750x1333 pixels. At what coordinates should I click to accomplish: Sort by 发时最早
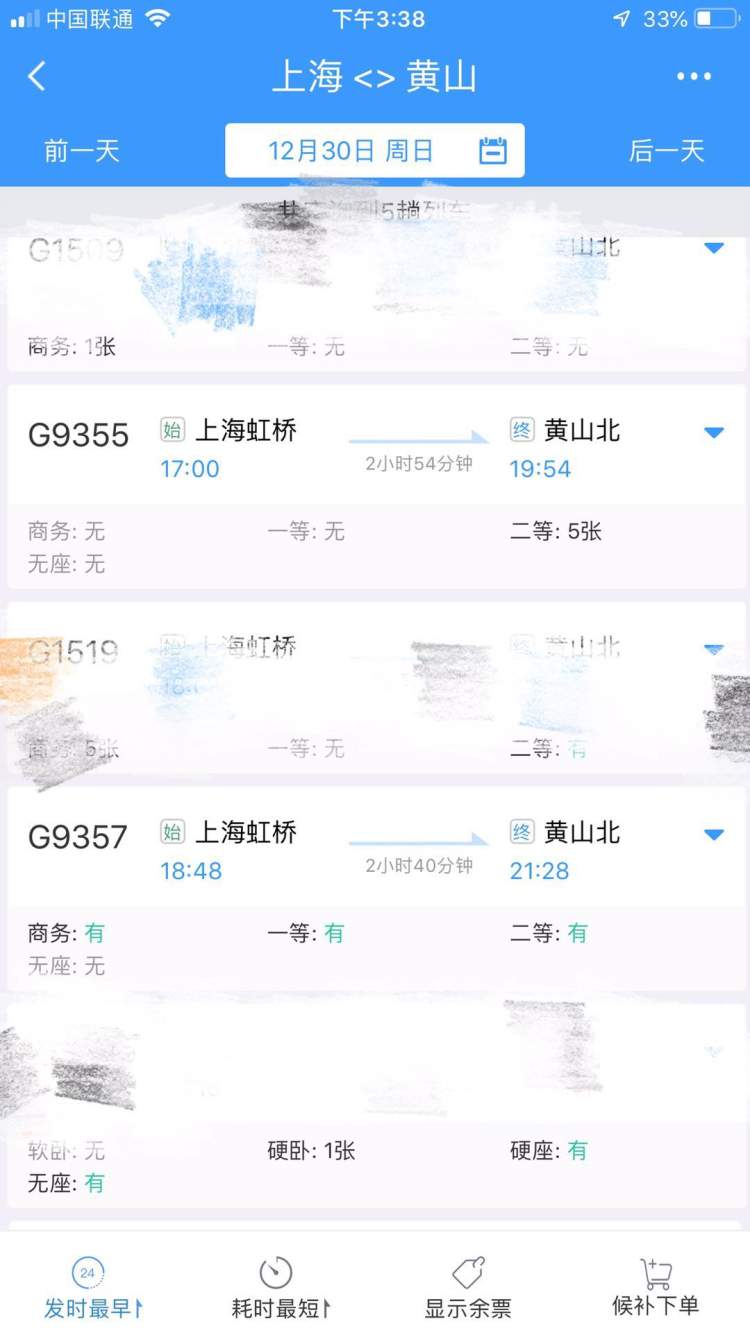(92, 1288)
